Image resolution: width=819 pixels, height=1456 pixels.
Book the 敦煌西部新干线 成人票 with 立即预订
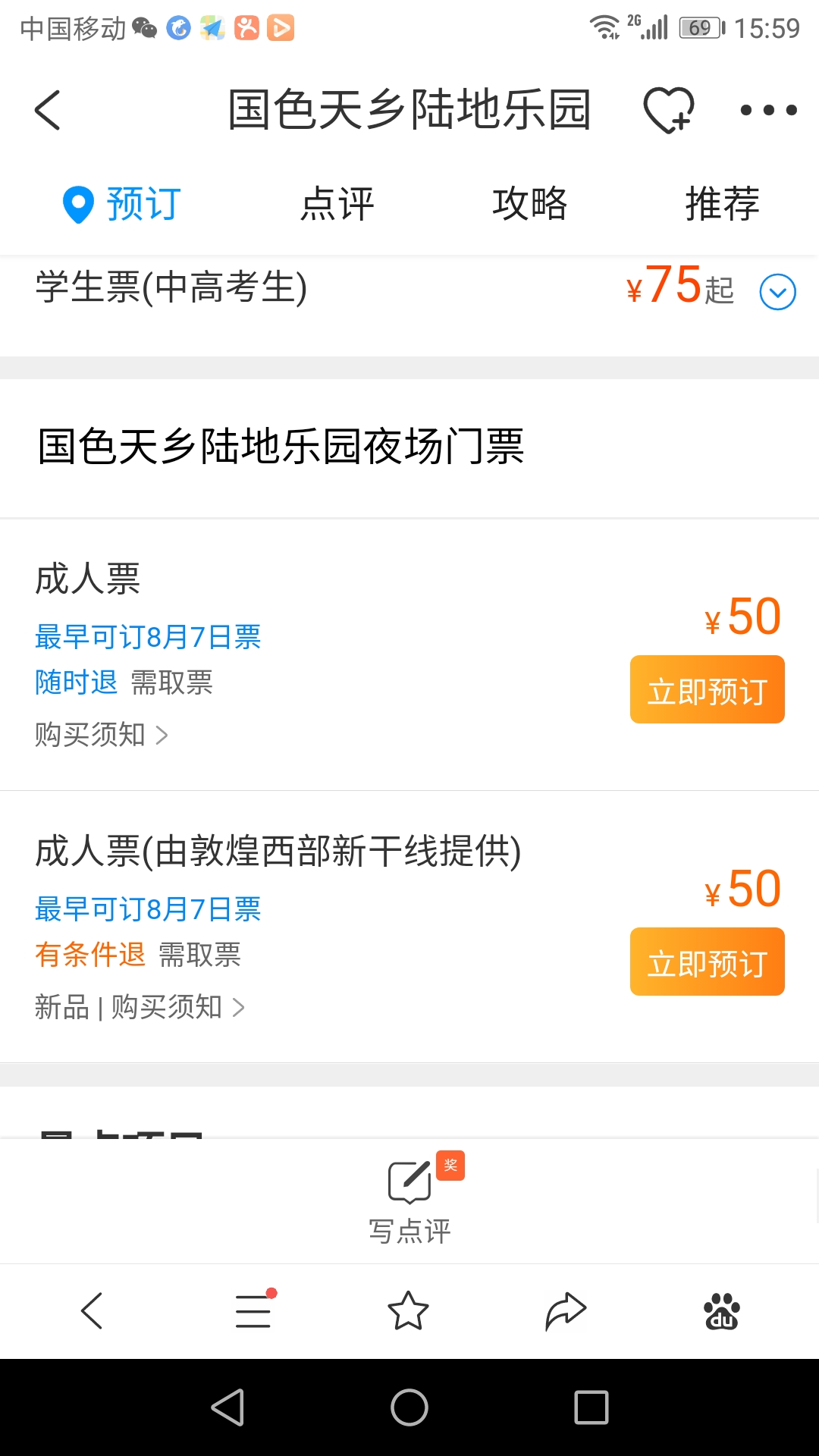708,962
